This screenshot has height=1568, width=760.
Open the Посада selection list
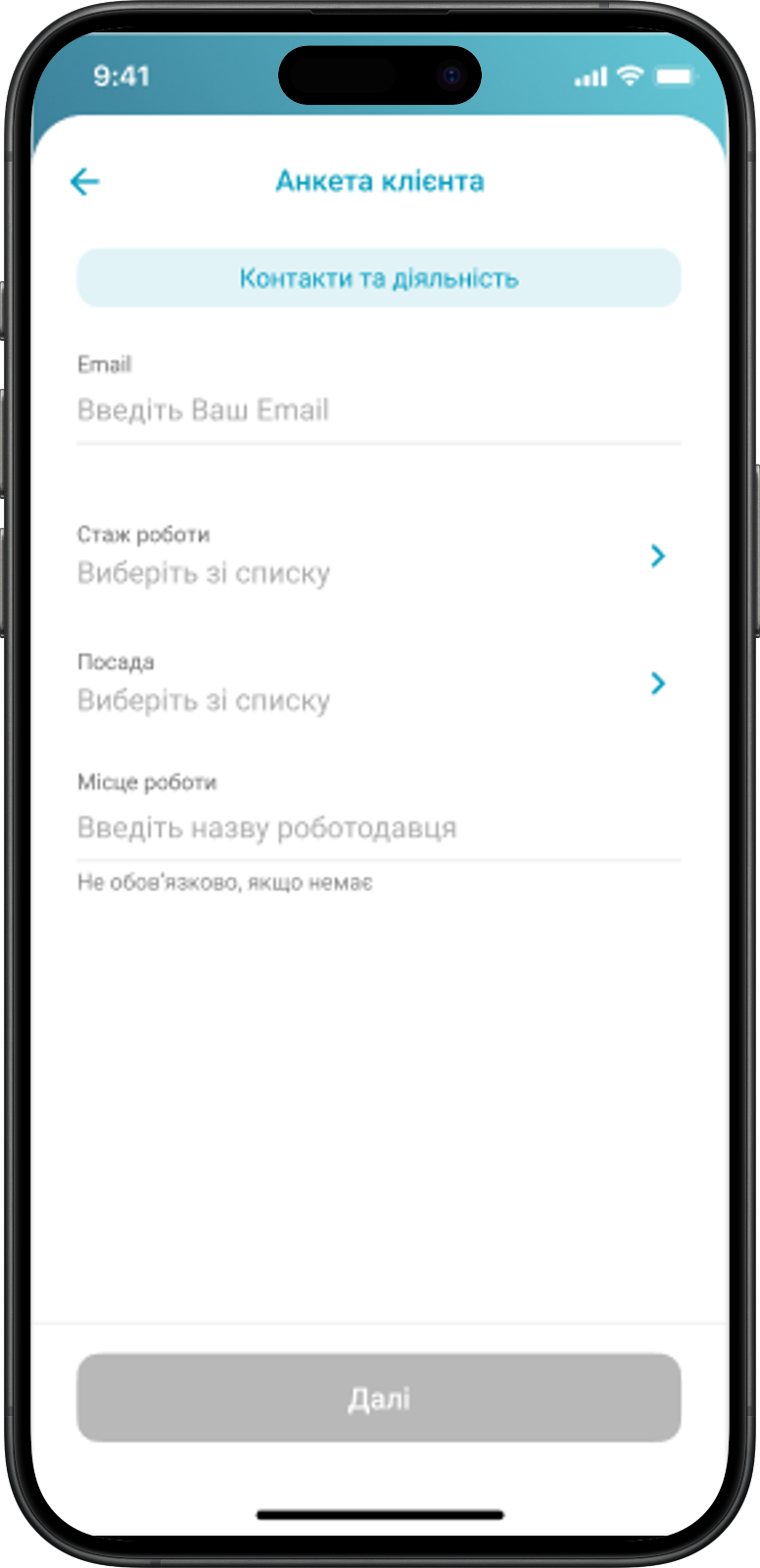click(x=378, y=684)
